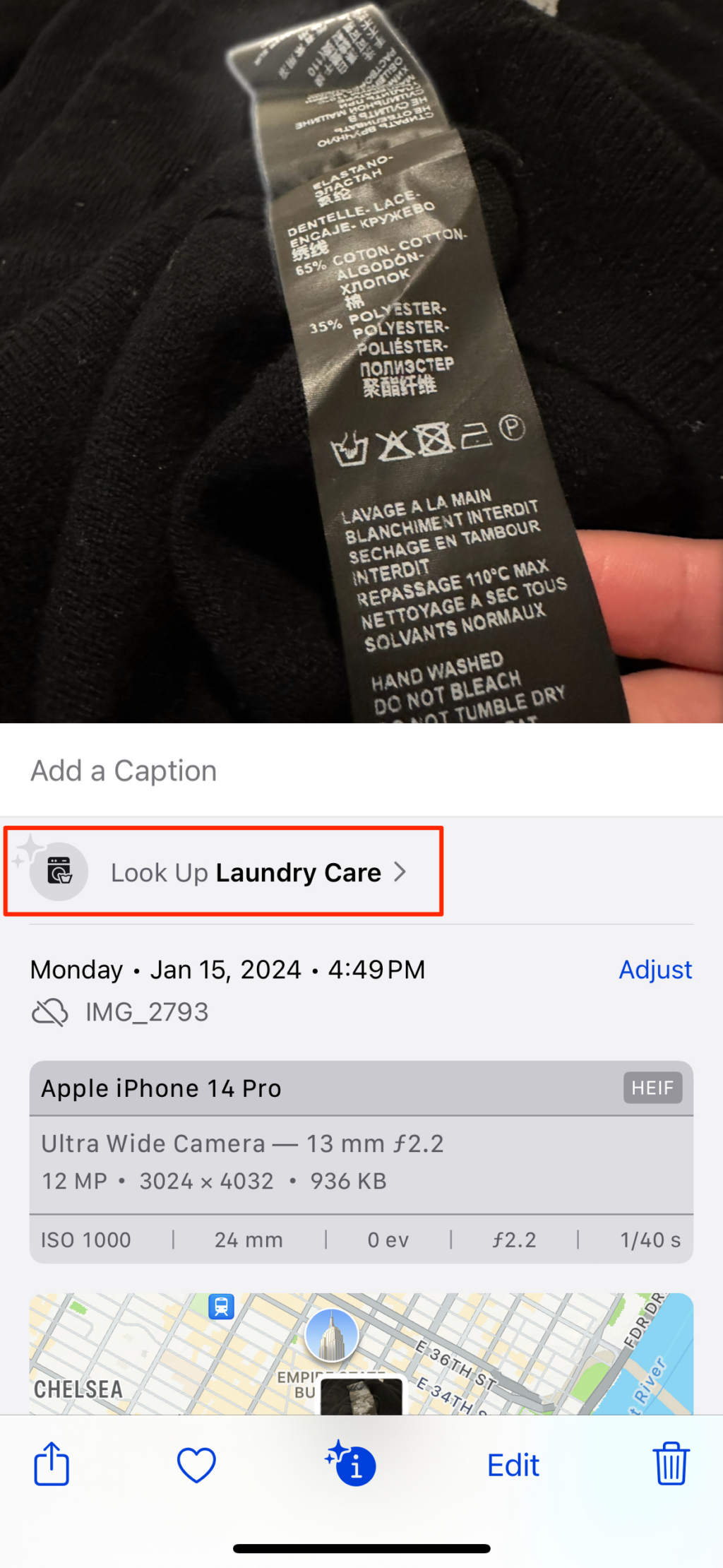Image resolution: width=723 pixels, height=1568 pixels.
Task: Toggle the photo info panel
Action: tap(352, 1465)
